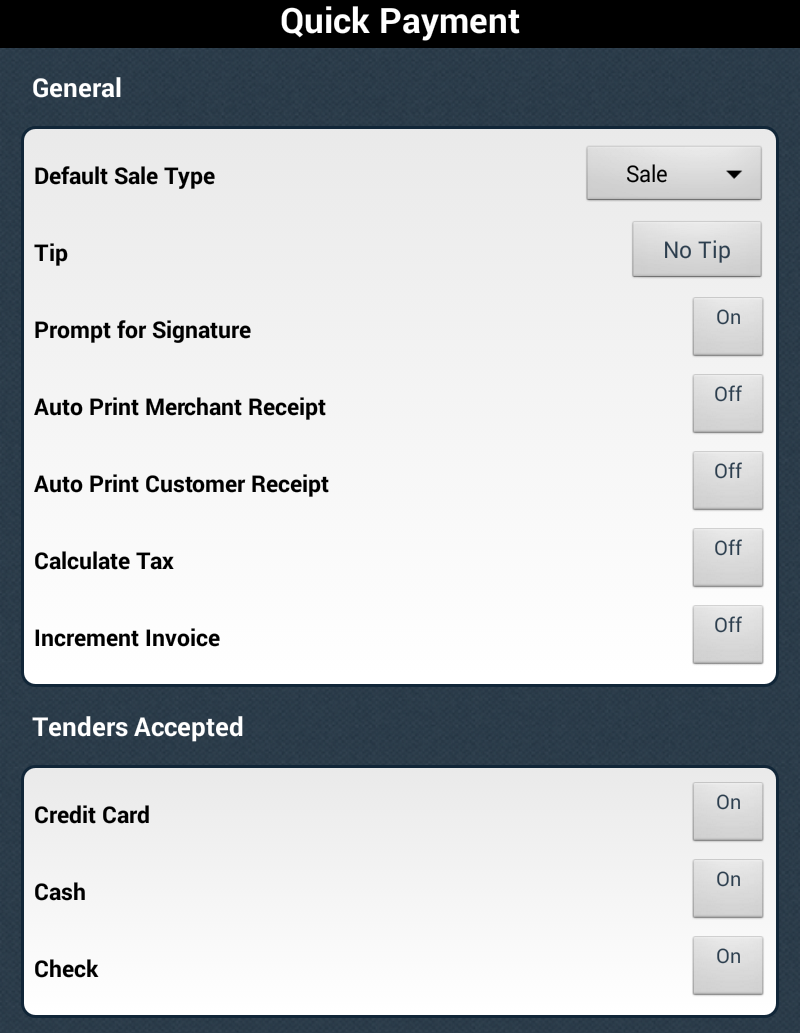Screen dimensions: 800x1033
Task: Enable Auto Print Customer Receipt
Action: point(727,480)
